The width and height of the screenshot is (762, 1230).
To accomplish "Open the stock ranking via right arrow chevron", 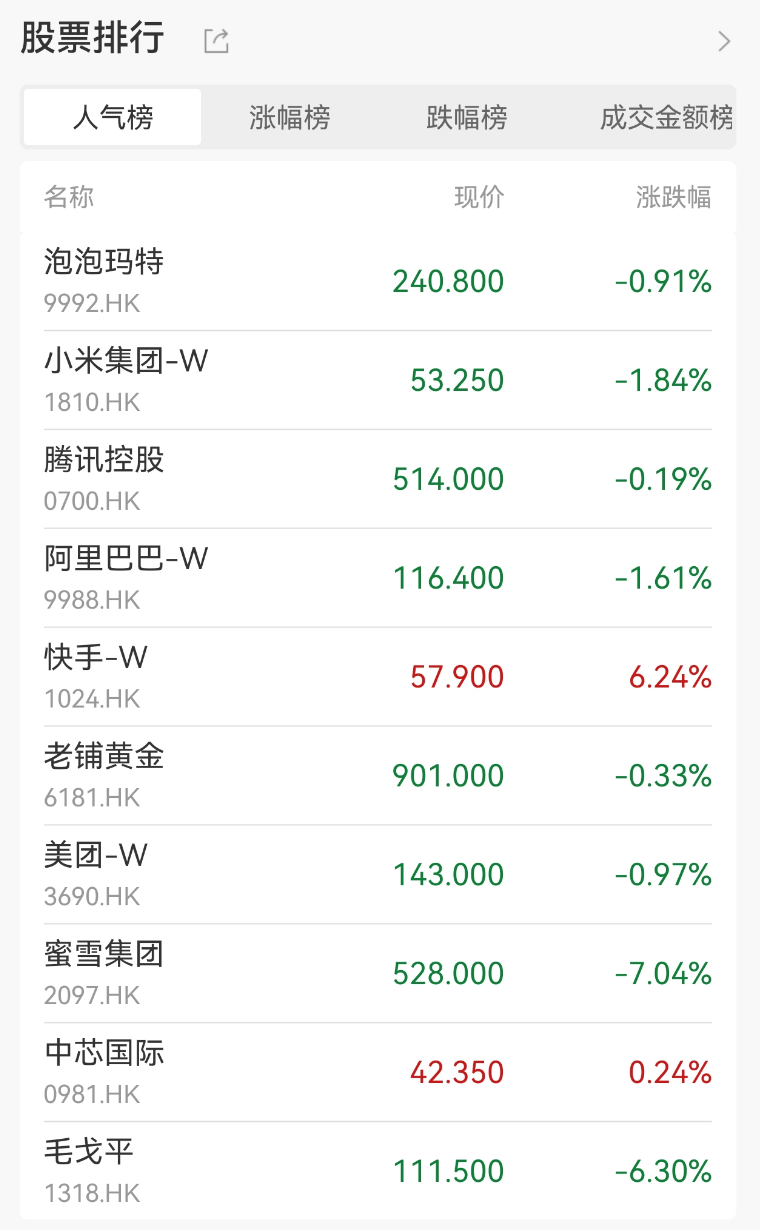I will coord(724,39).
